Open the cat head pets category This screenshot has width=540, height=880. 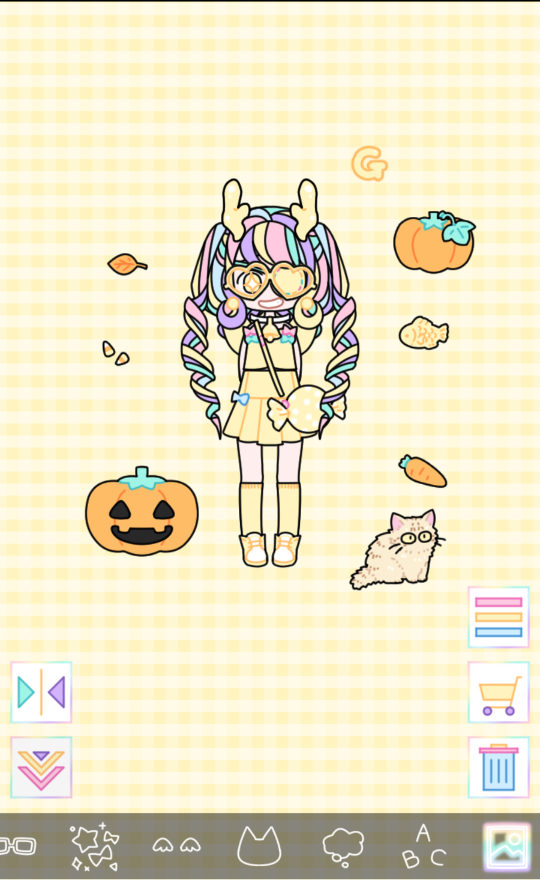click(x=259, y=846)
